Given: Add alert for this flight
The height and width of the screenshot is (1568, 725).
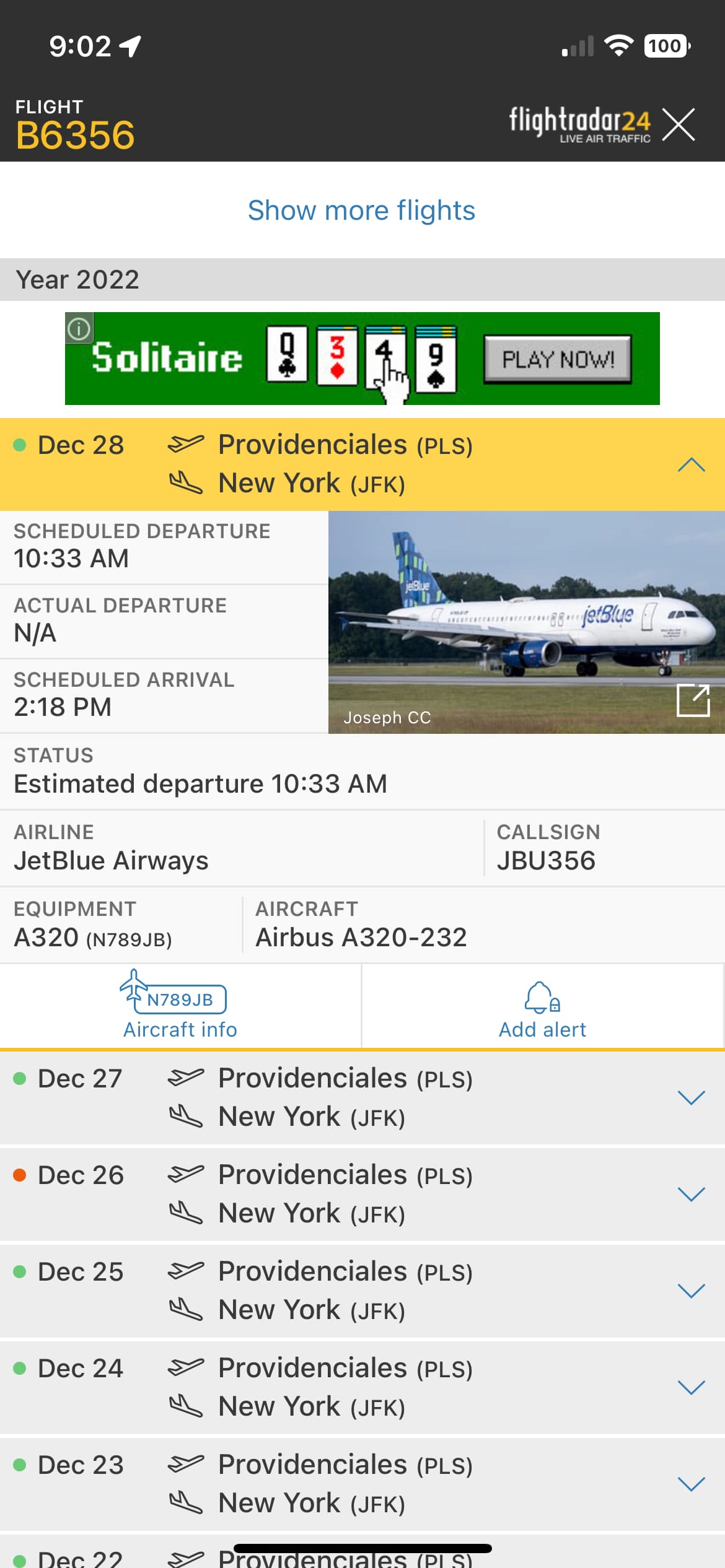Looking at the screenshot, I should 542,1006.
